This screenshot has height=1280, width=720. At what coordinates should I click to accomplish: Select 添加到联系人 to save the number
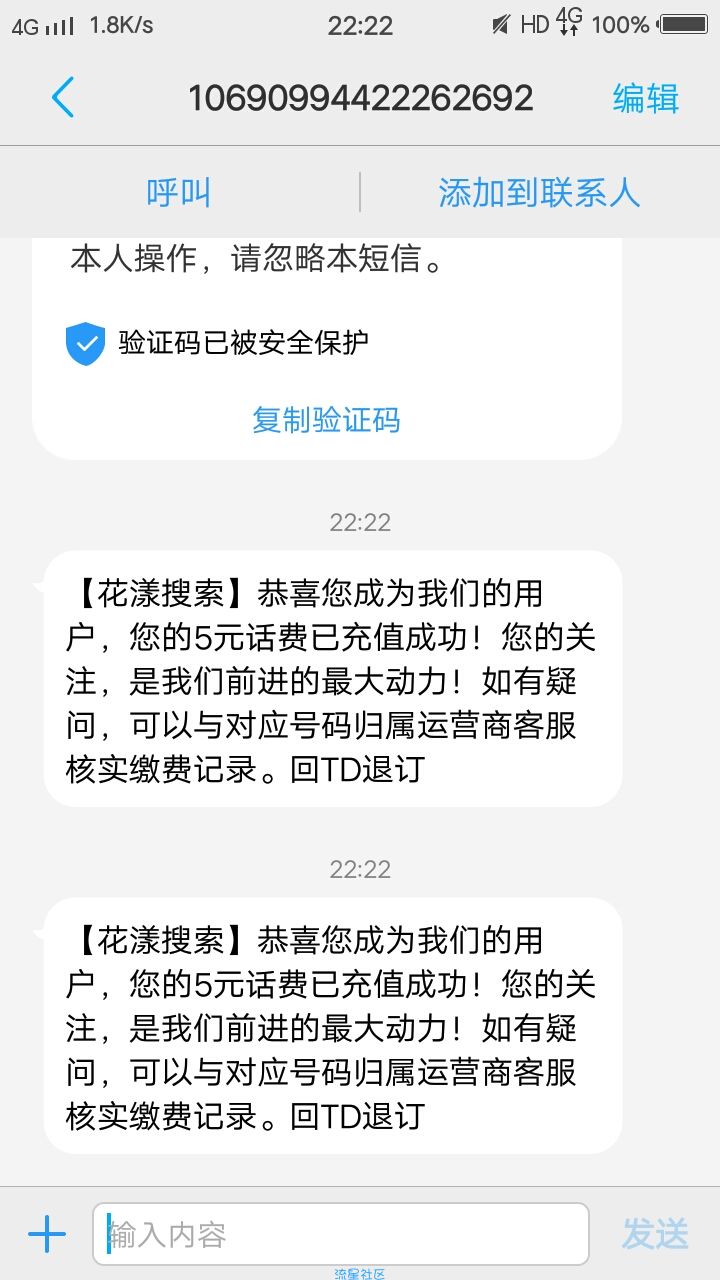[x=539, y=192]
